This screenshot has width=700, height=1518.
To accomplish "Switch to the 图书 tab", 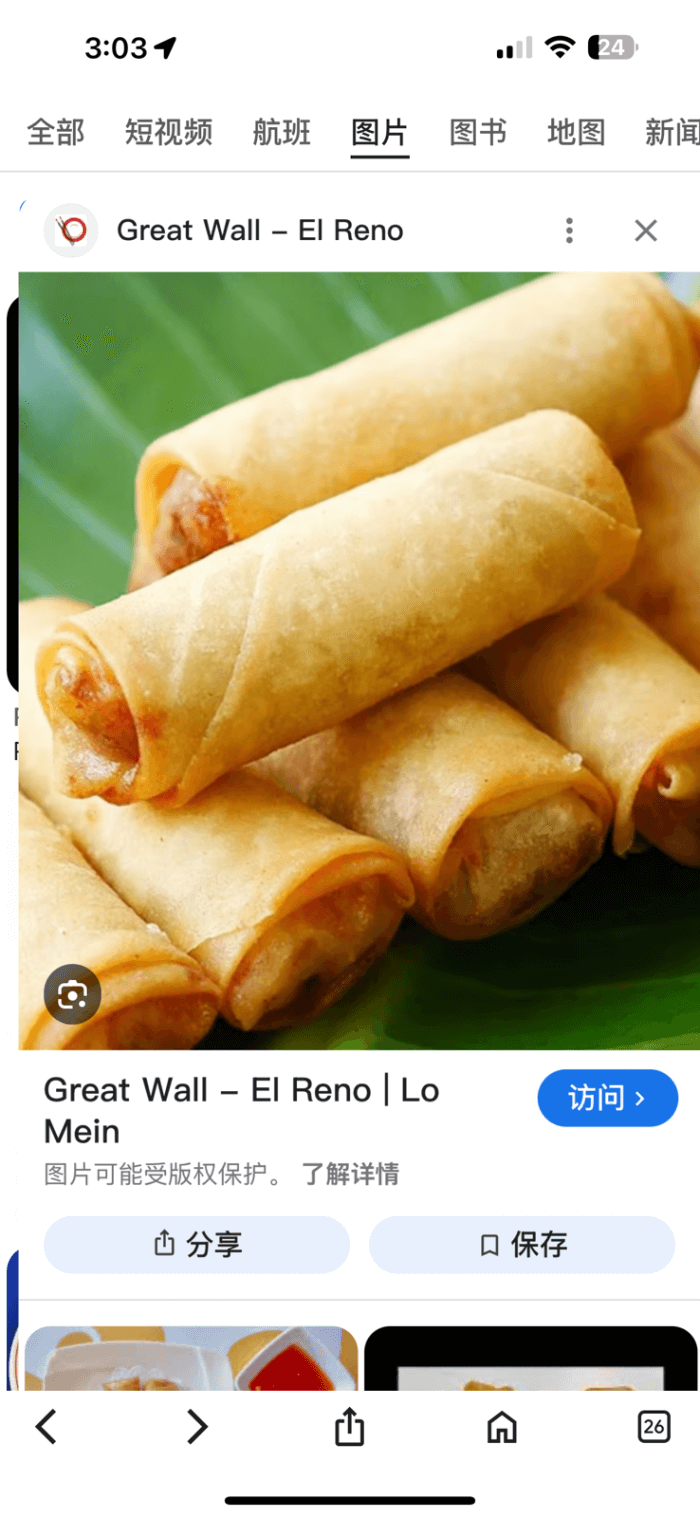I will [477, 132].
